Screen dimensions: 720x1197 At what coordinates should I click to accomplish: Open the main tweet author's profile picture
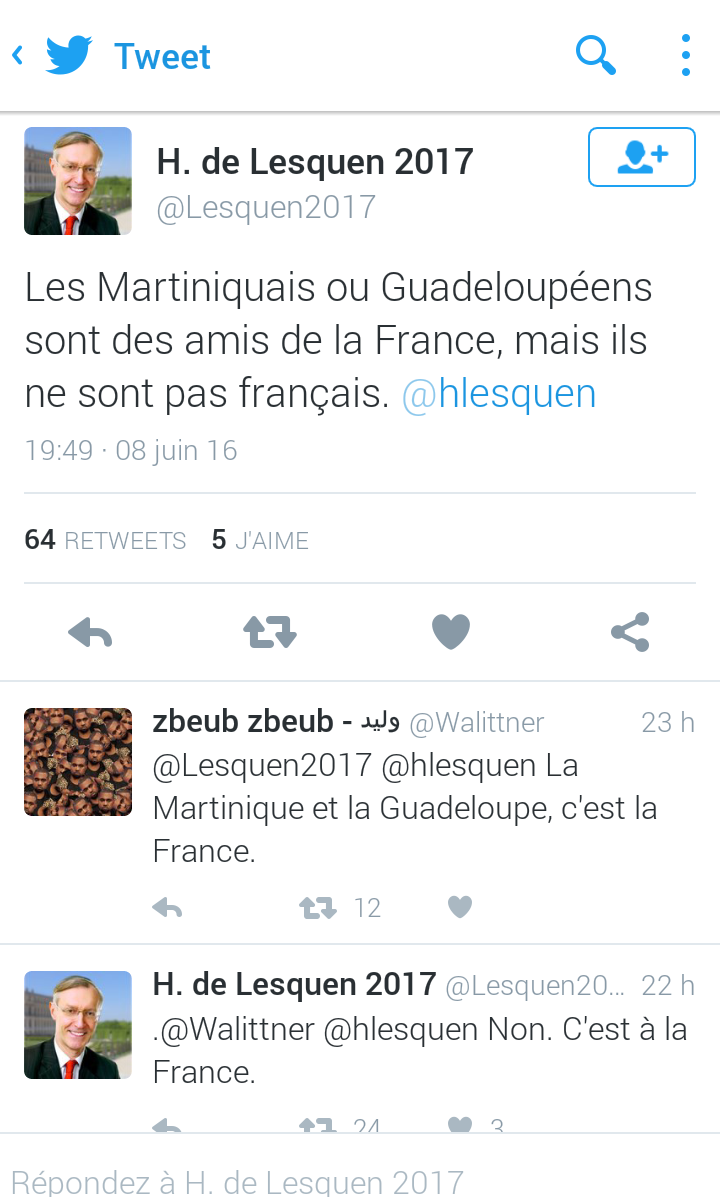78,181
